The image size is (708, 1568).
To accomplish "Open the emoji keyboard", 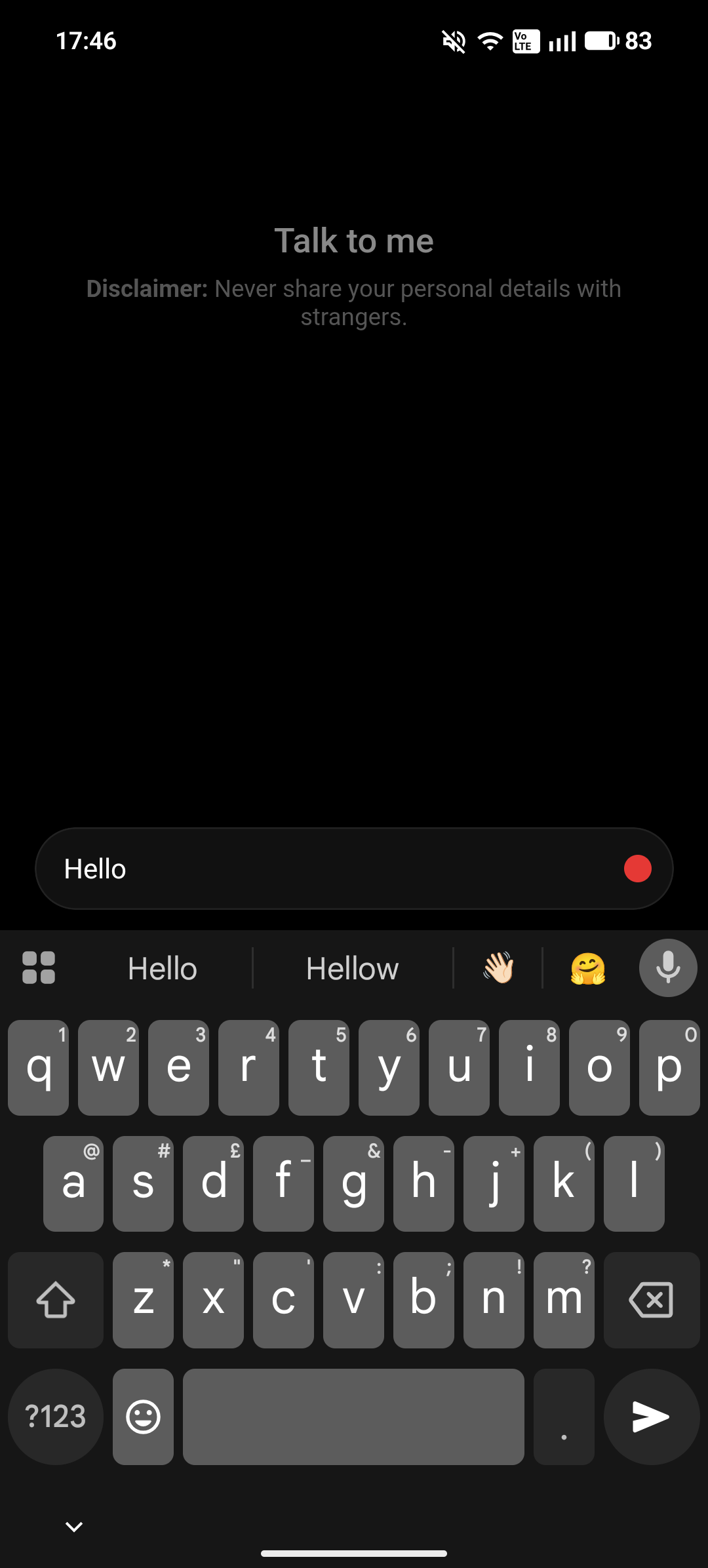I will (x=143, y=1417).
